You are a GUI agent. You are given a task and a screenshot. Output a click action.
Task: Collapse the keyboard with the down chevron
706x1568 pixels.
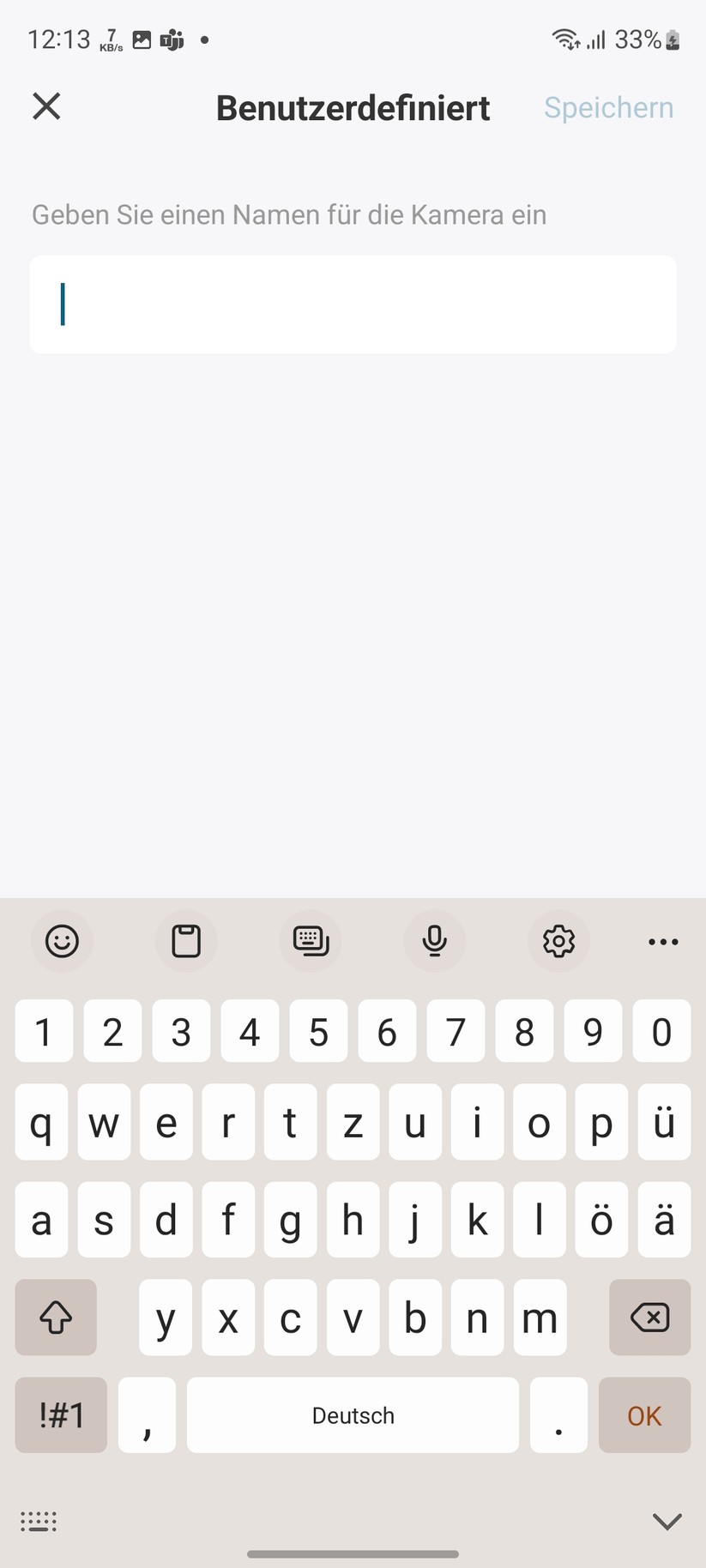[667, 1520]
